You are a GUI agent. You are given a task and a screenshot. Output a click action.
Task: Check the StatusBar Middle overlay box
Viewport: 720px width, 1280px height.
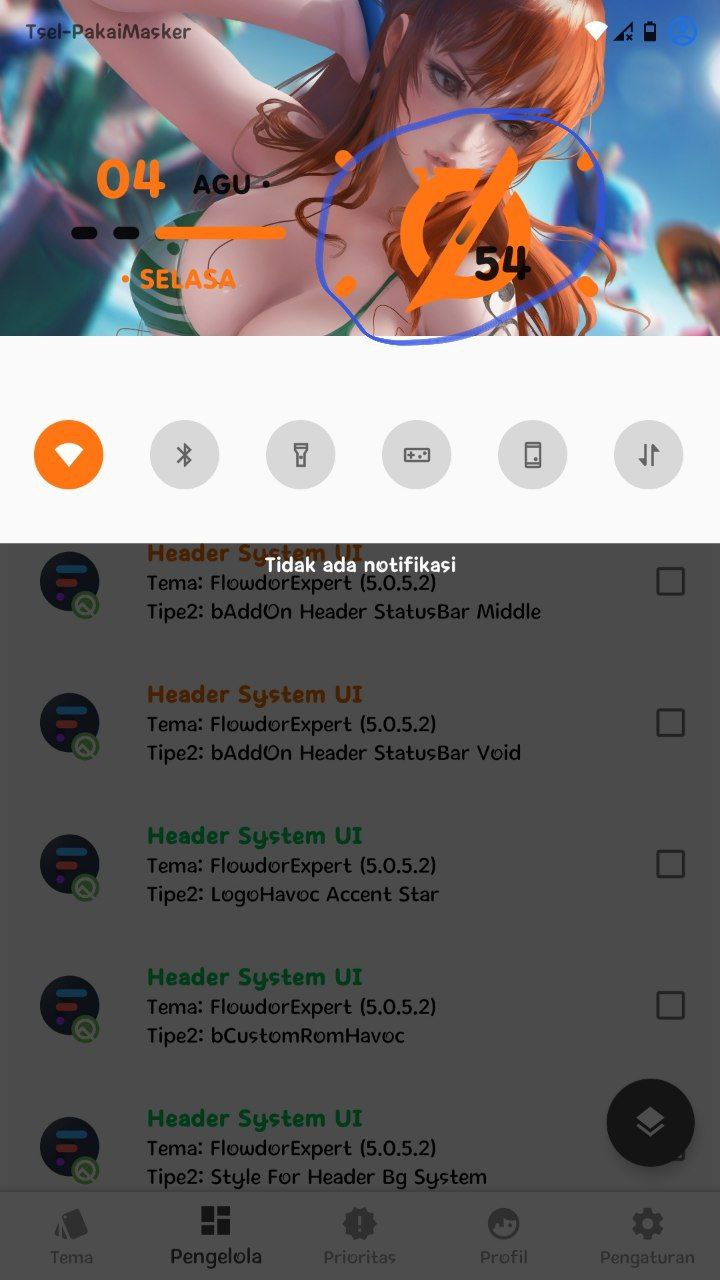670,581
